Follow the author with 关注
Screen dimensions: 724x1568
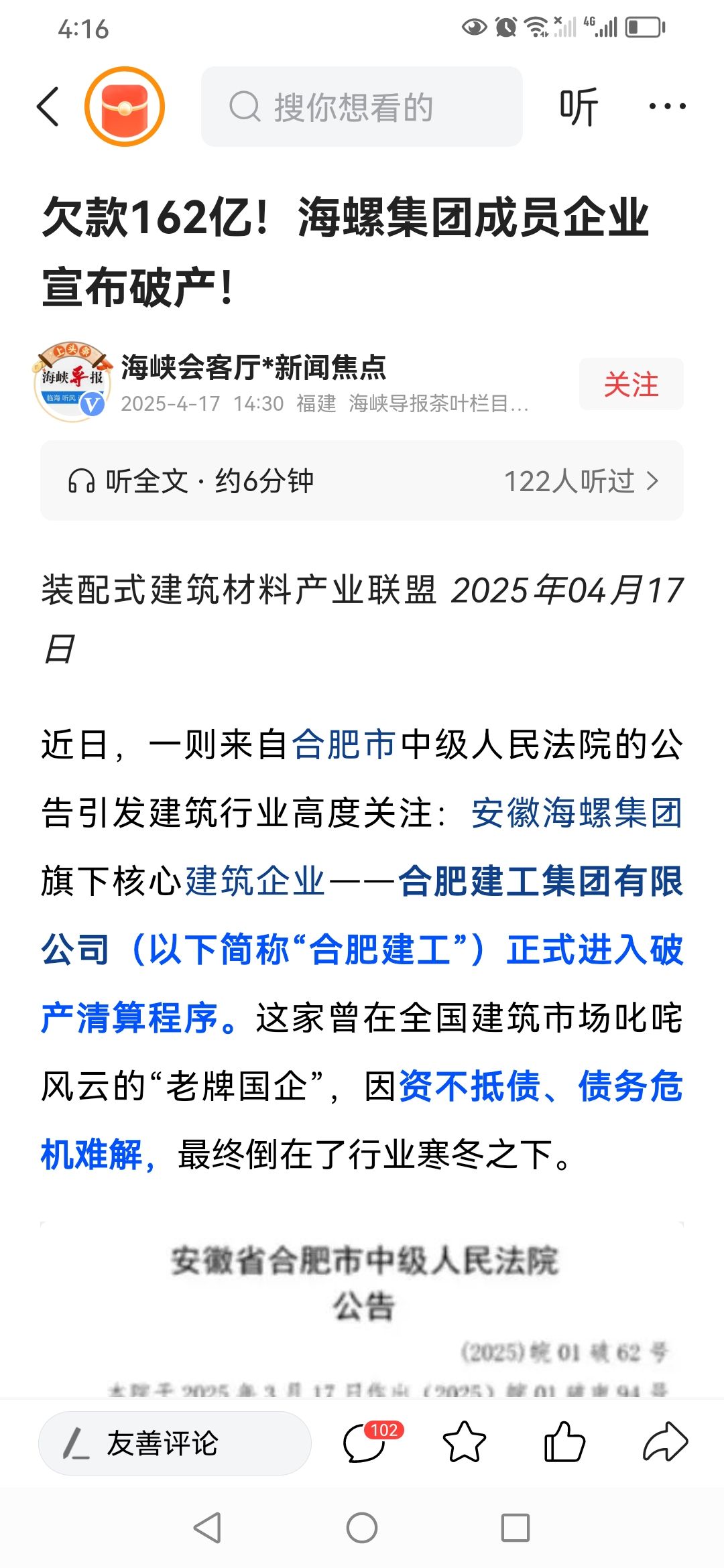pyautogui.click(x=631, y=384)
